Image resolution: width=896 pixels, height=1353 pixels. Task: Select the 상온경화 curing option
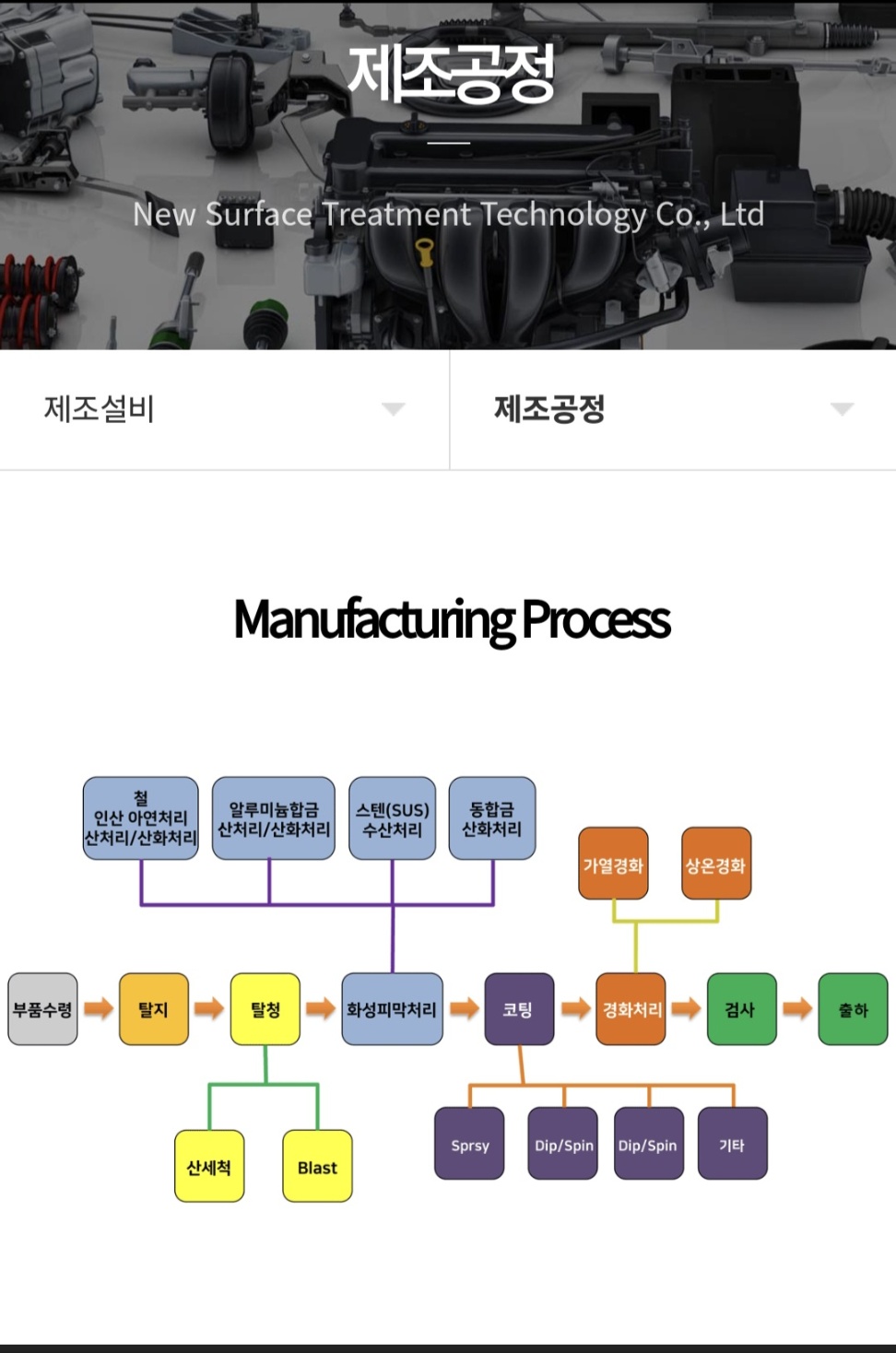click(x=716, y=864)
